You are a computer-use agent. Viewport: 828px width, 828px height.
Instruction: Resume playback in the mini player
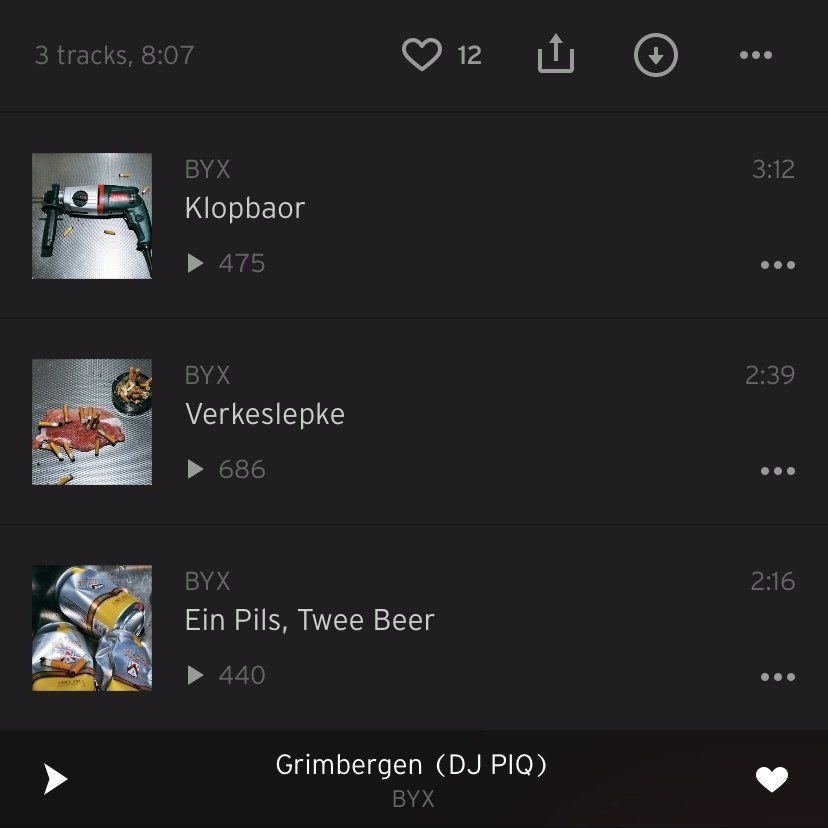tap(56, 779)
